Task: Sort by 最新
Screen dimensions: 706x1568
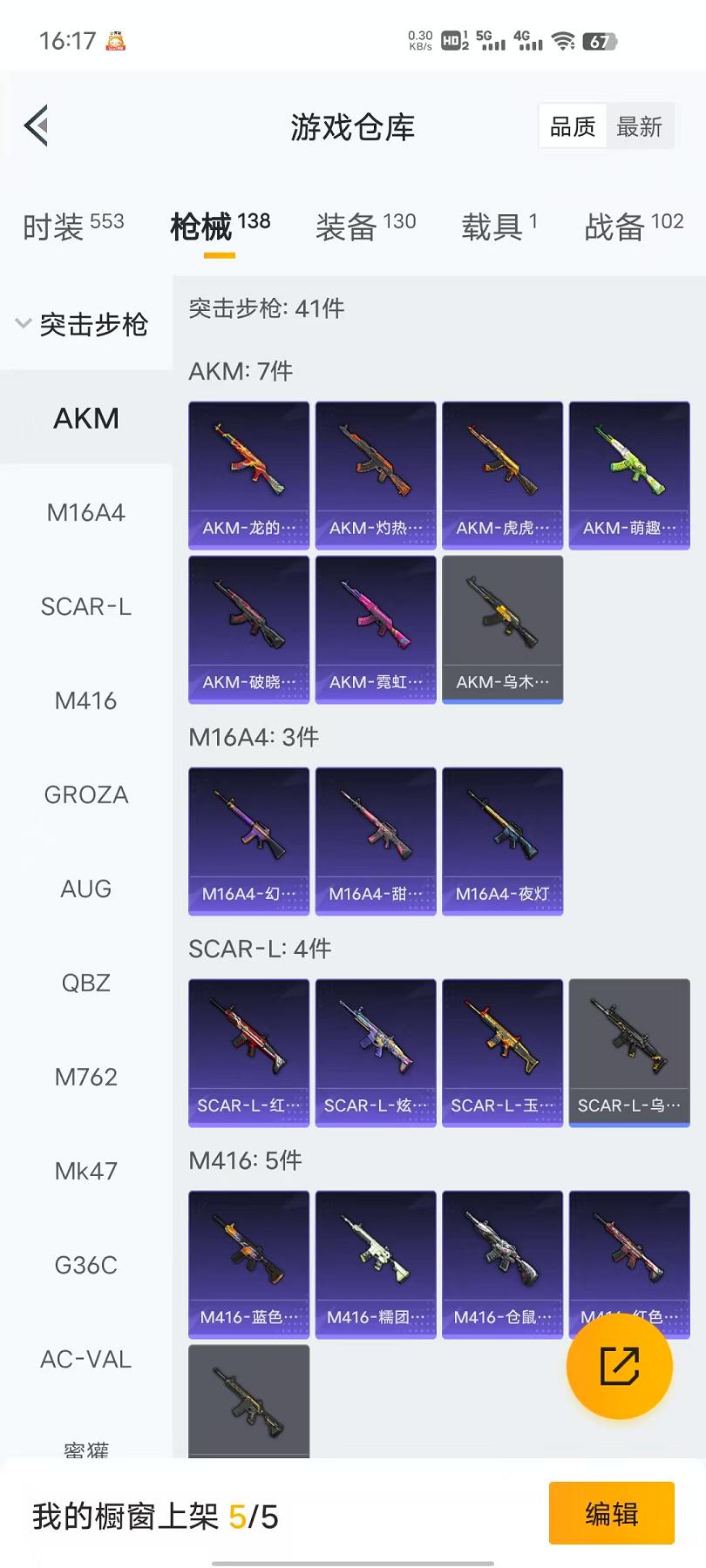Action: (x=639, y=127)
